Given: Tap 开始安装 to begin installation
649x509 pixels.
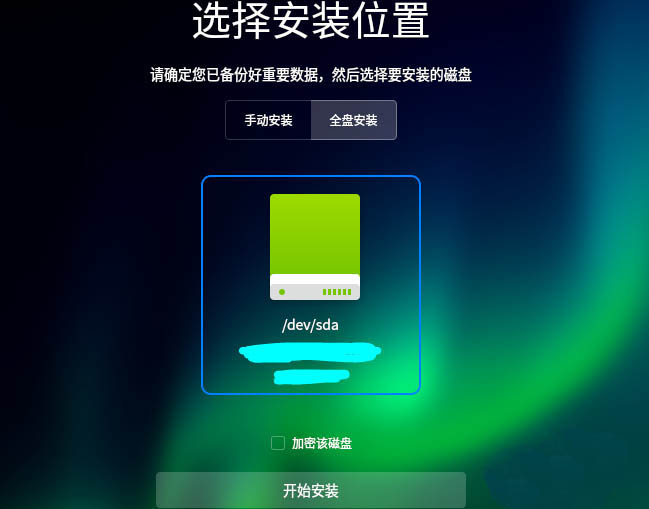Looking at the screenshot, I should 311,491.
